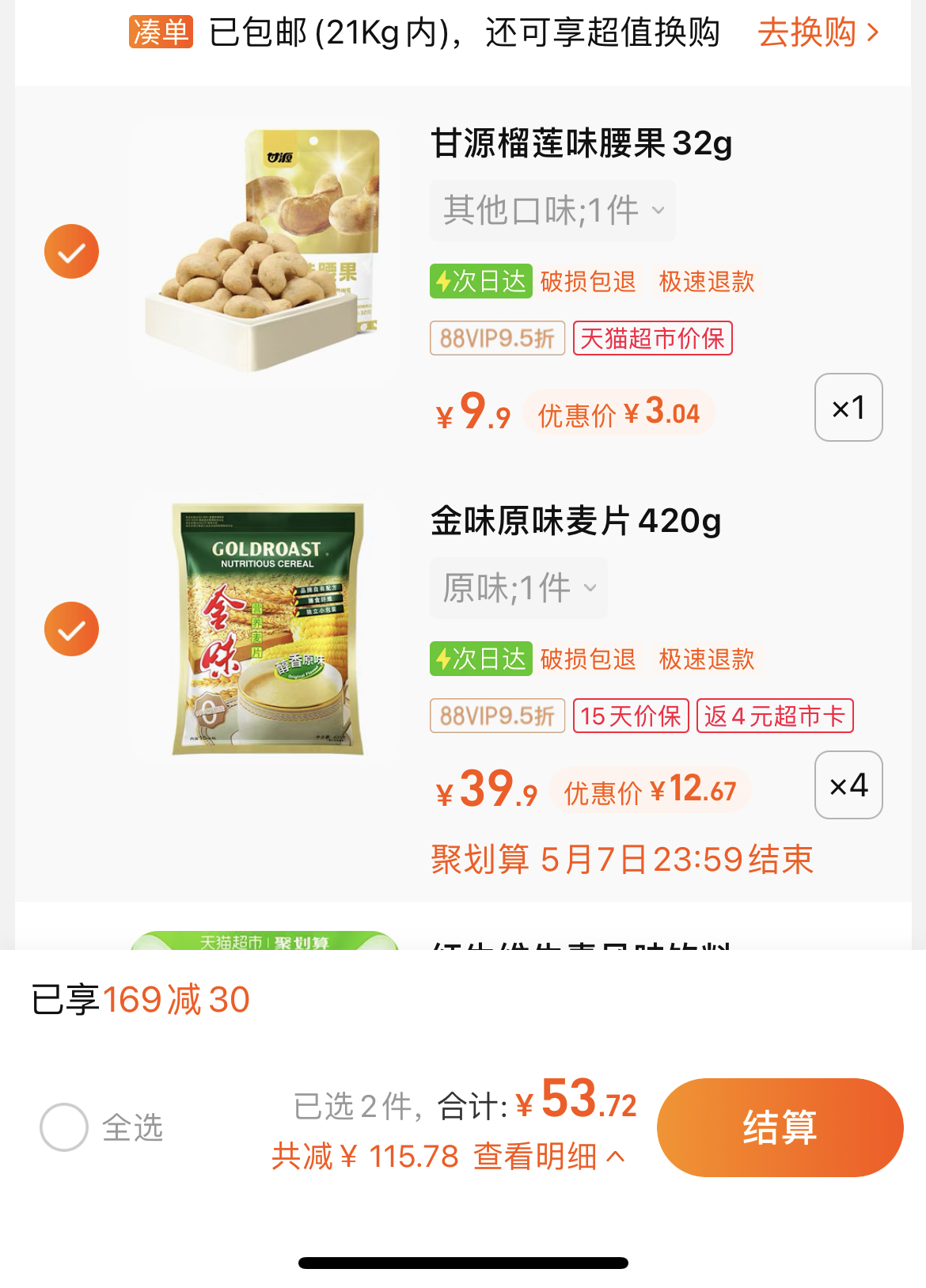The image size is (926, 1288).
Task: Click the 天猫超市价保 badge
Action: [x=652, y=338]
